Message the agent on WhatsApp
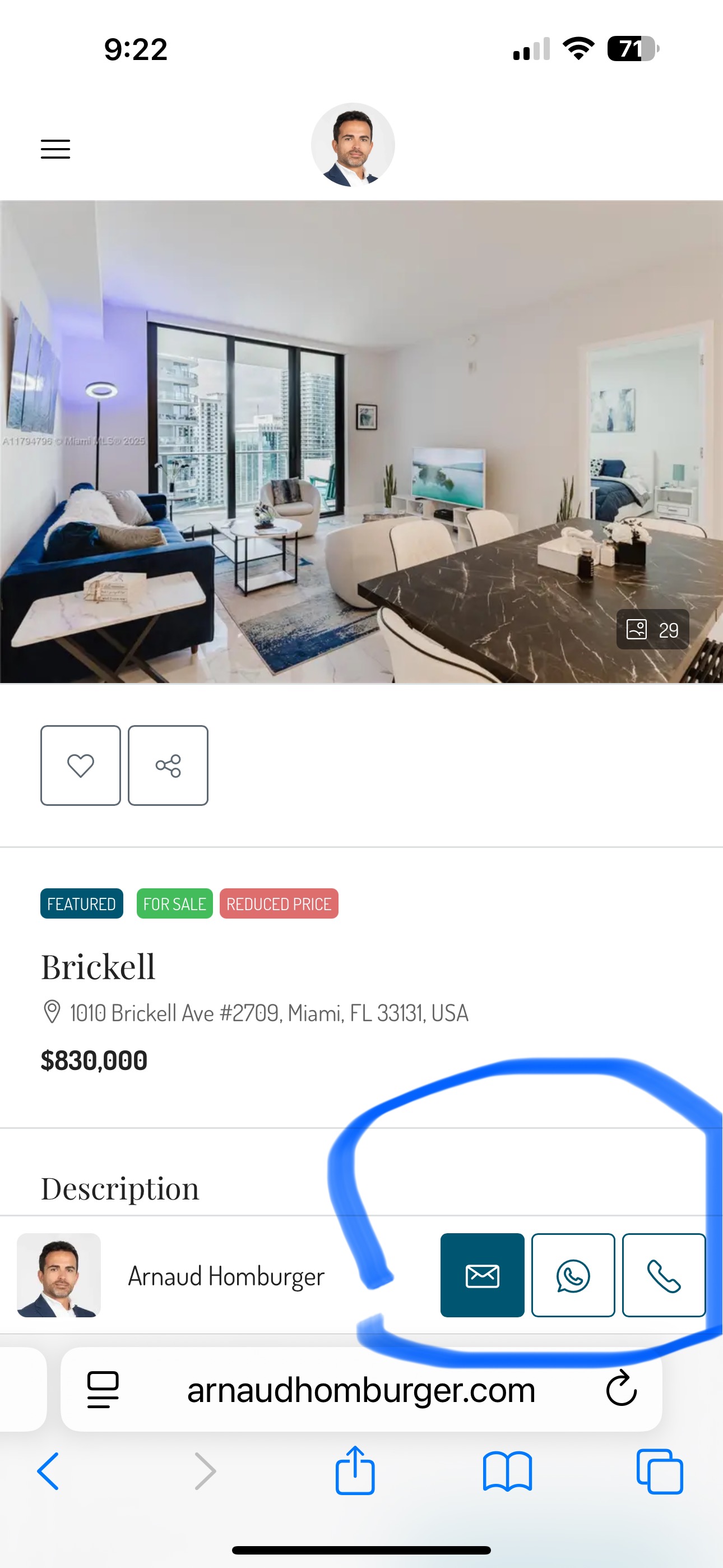The image size is (723, 1568). point(573,1275)
